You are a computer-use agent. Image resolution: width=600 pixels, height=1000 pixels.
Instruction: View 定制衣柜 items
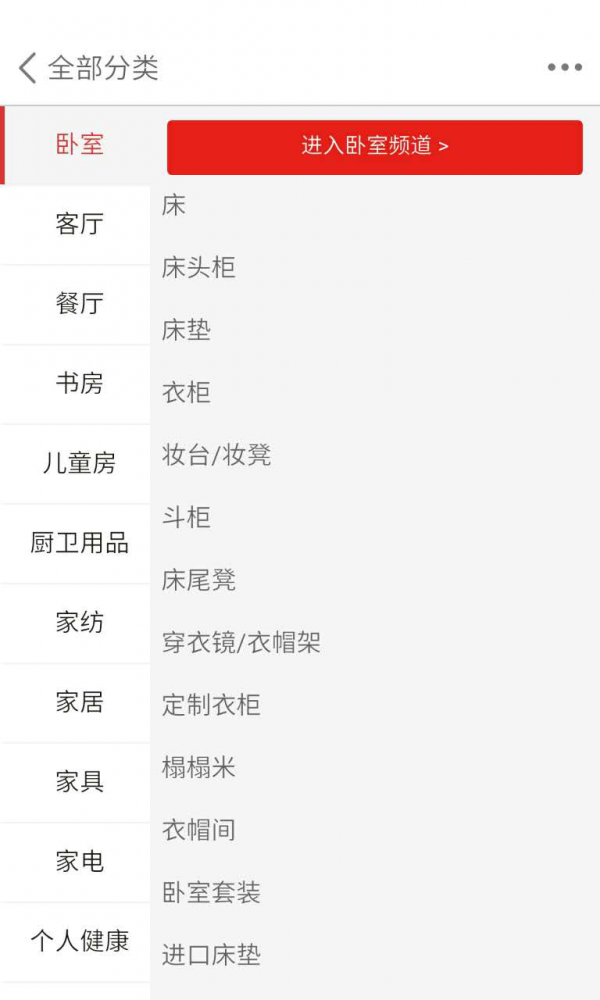pyautogui.click(x=211, y=705)
